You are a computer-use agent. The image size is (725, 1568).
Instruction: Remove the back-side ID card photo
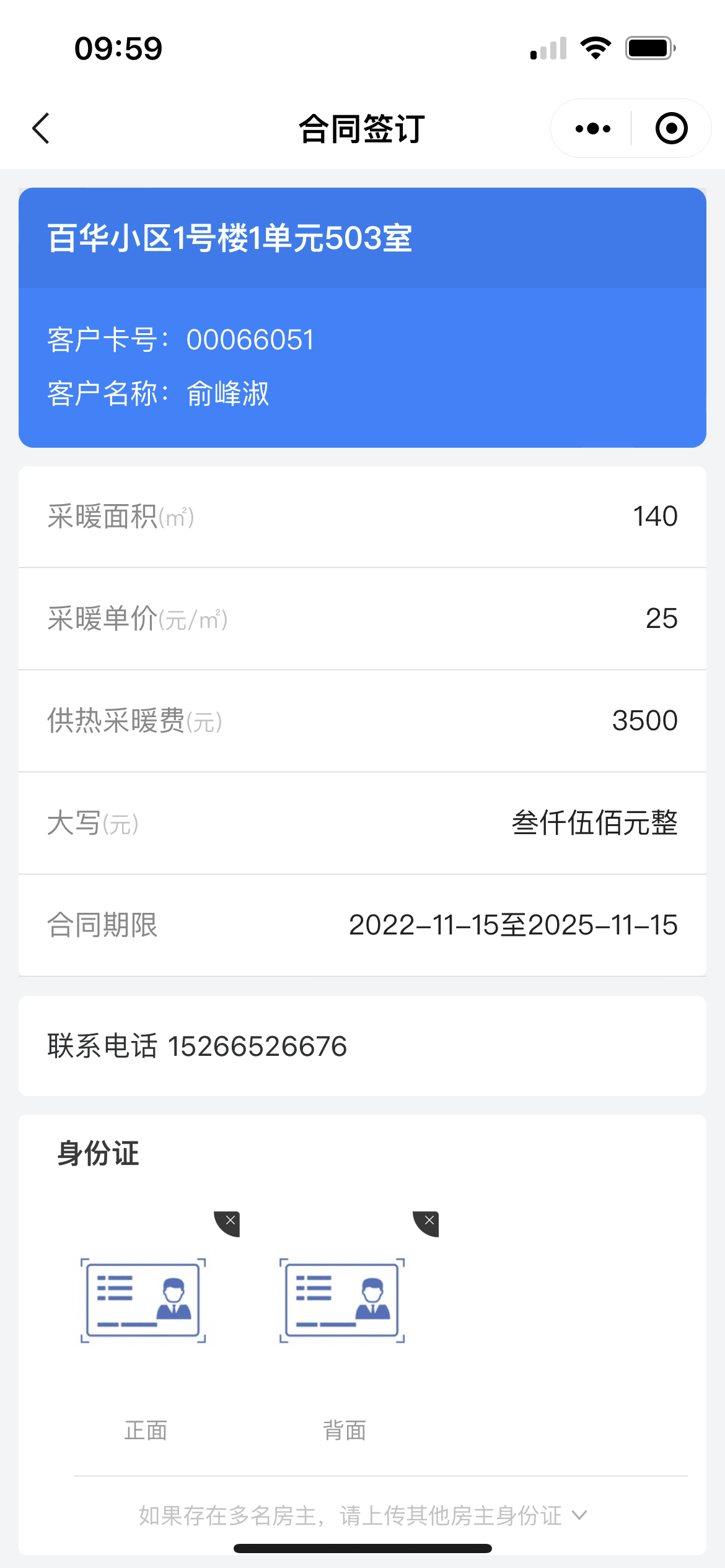pyautogui.click(x=426, y=1224)
